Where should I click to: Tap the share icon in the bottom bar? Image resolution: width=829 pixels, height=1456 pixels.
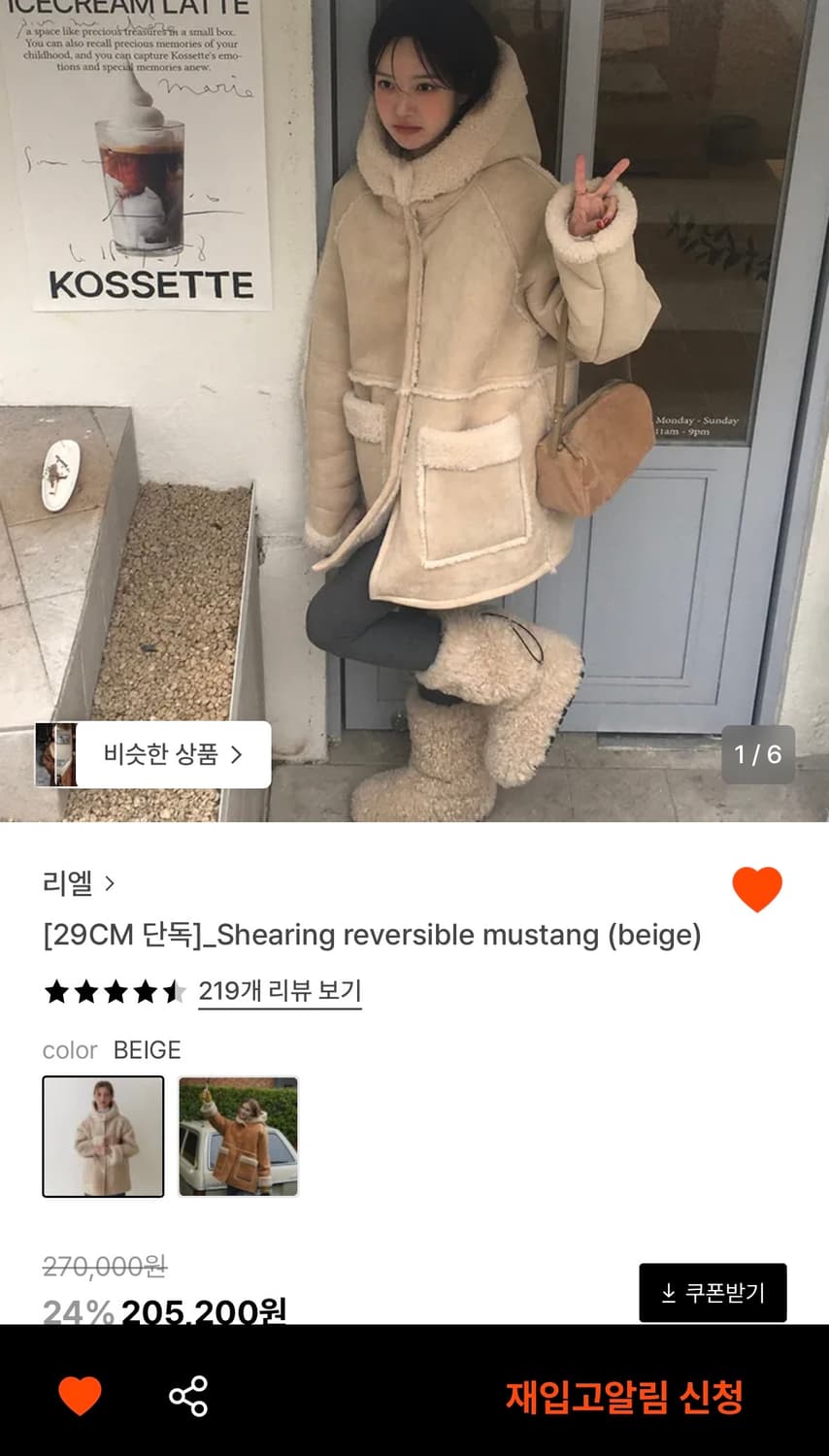coord(190,1396)
